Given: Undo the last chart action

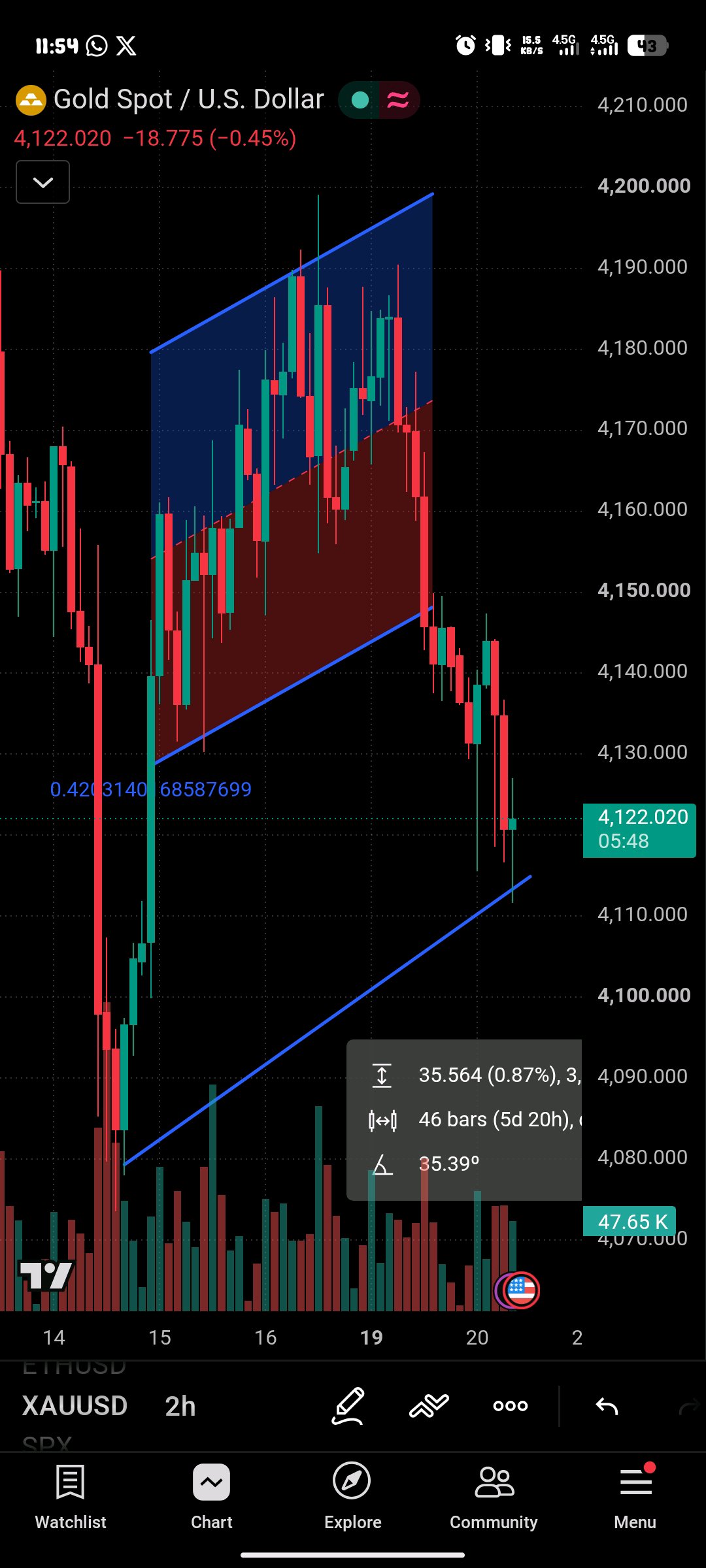Looking at the screenshot, I should coord(607,1406).
